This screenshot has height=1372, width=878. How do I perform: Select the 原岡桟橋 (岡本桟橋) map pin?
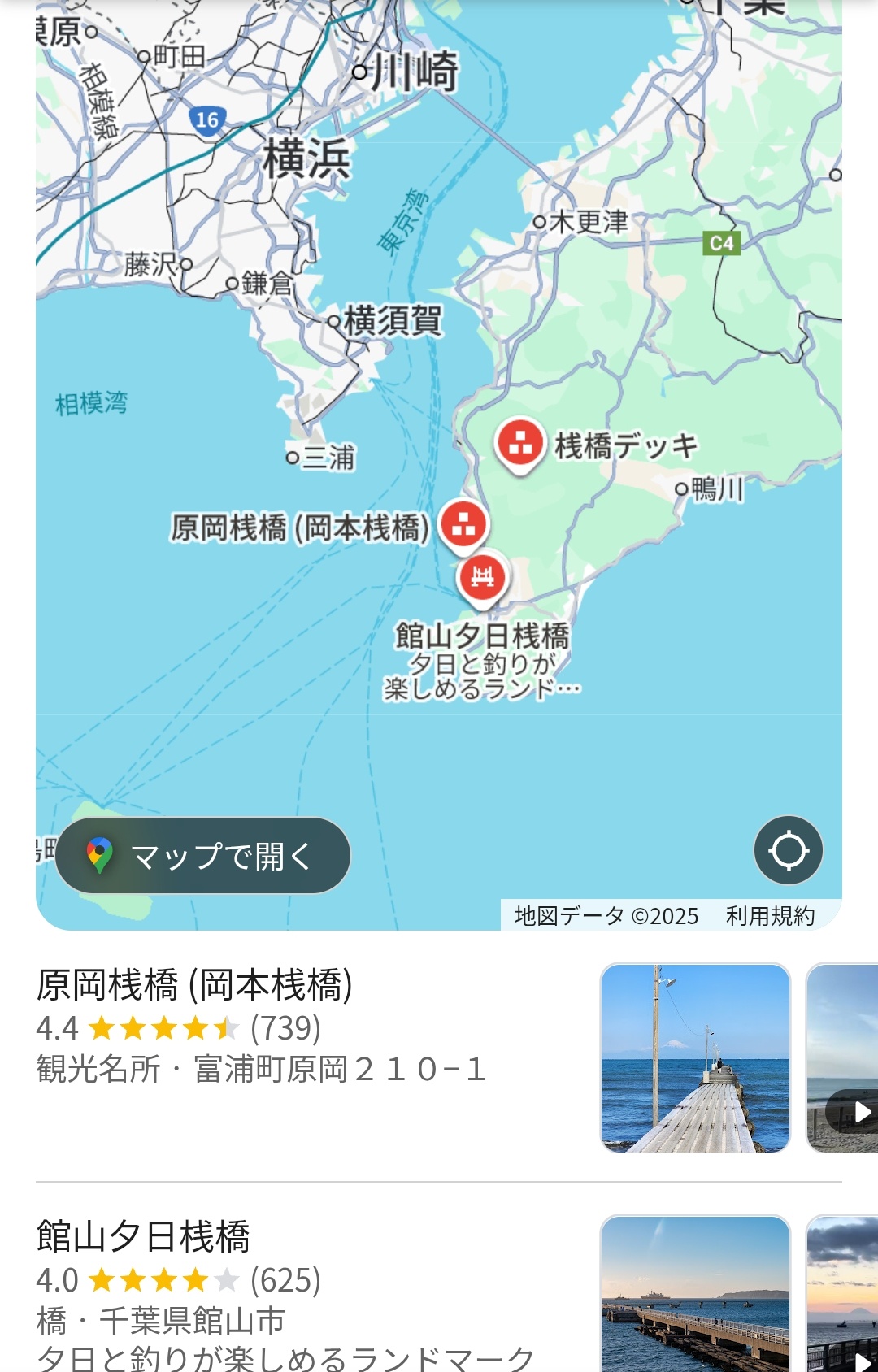463,524
